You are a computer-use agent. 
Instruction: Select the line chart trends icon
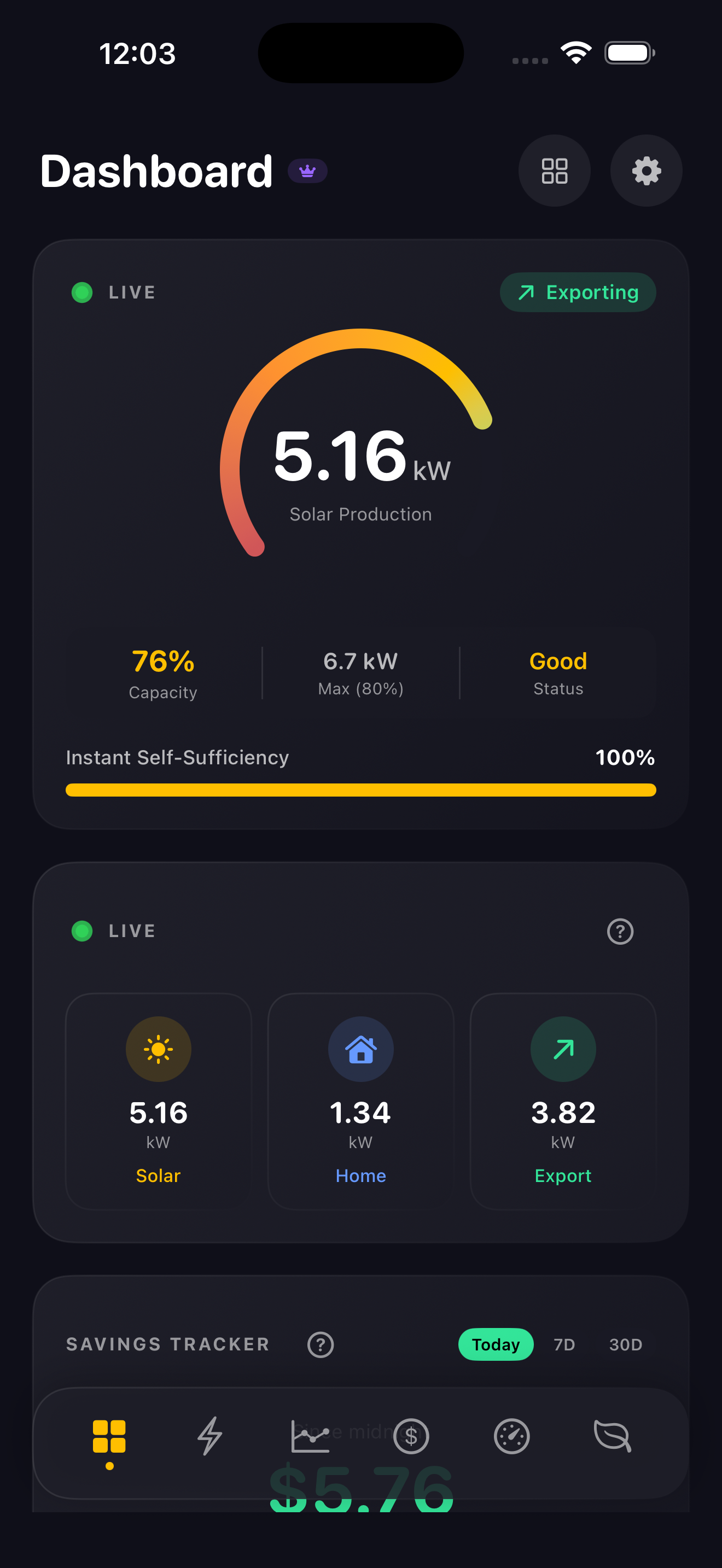click(311, 1437)
